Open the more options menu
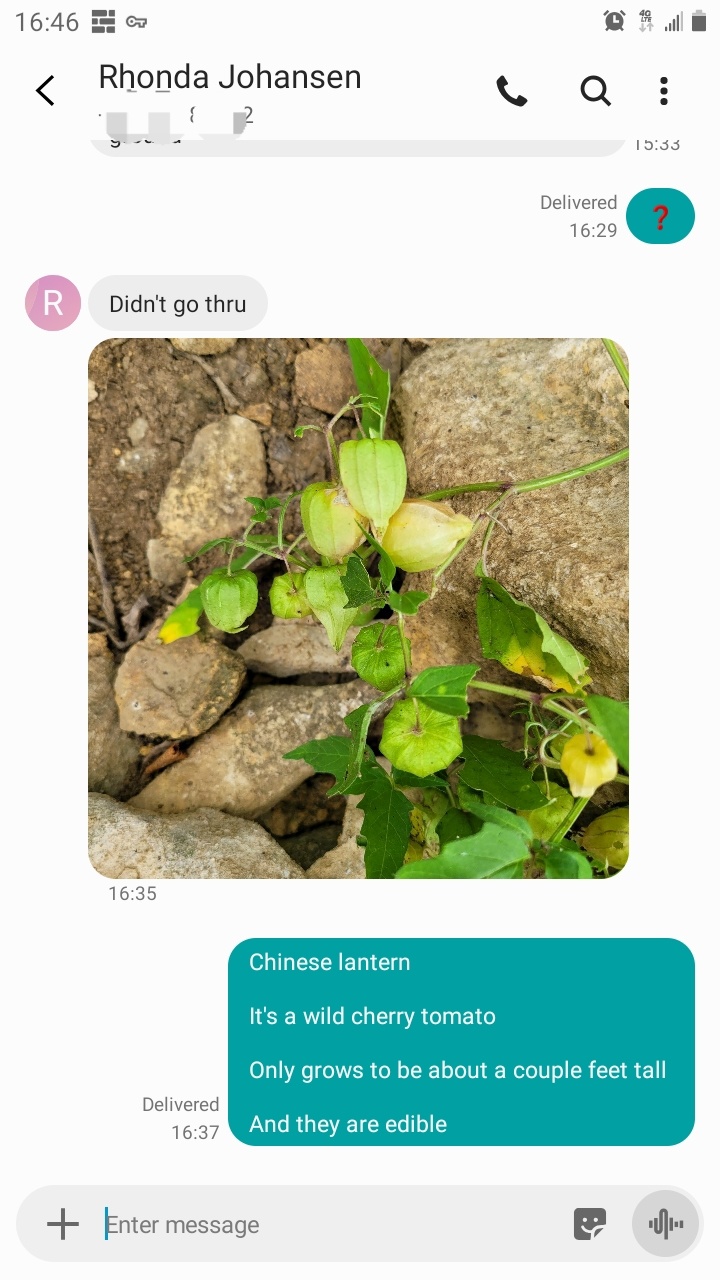Image resolution: width=720 pixels, height=1280 pixels. pos(664,91)
